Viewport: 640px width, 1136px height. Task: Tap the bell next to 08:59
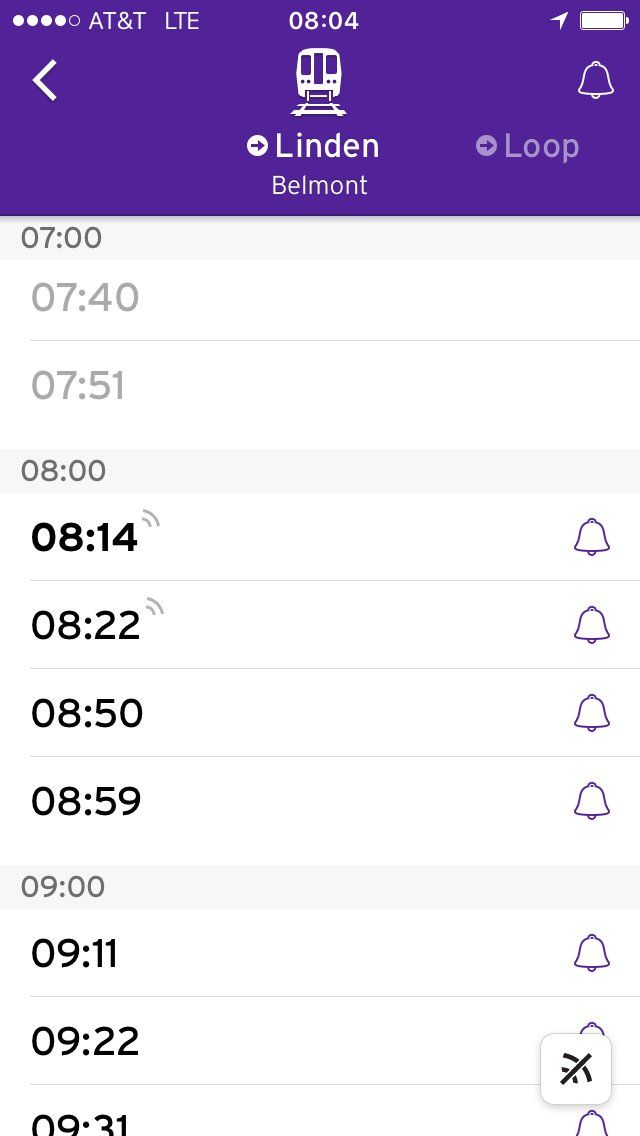pos(591,801)
